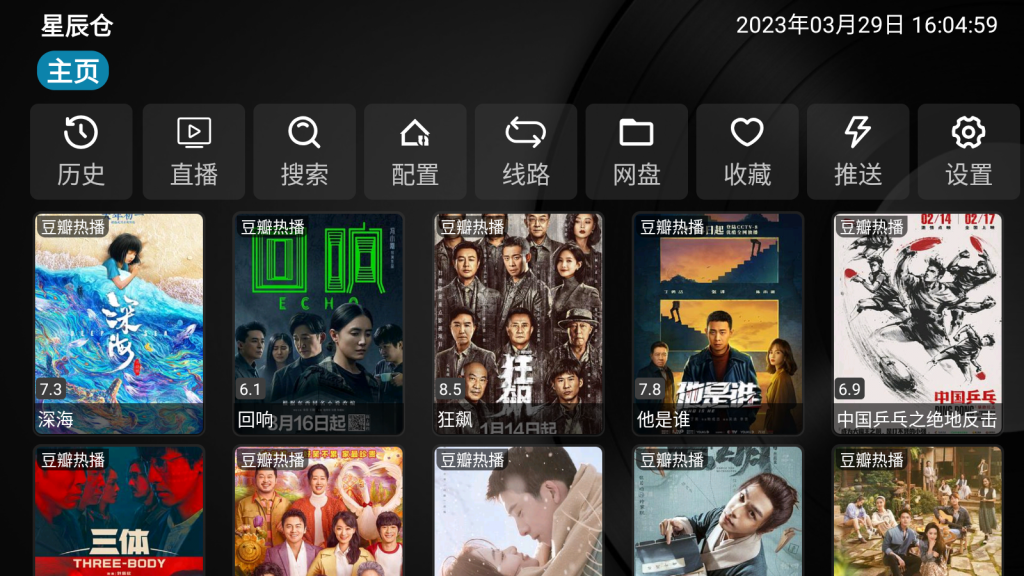View 中国乒乓之绝地反击 details
The height and width of the screenshot is (576, 1024).
pos(918,323)
